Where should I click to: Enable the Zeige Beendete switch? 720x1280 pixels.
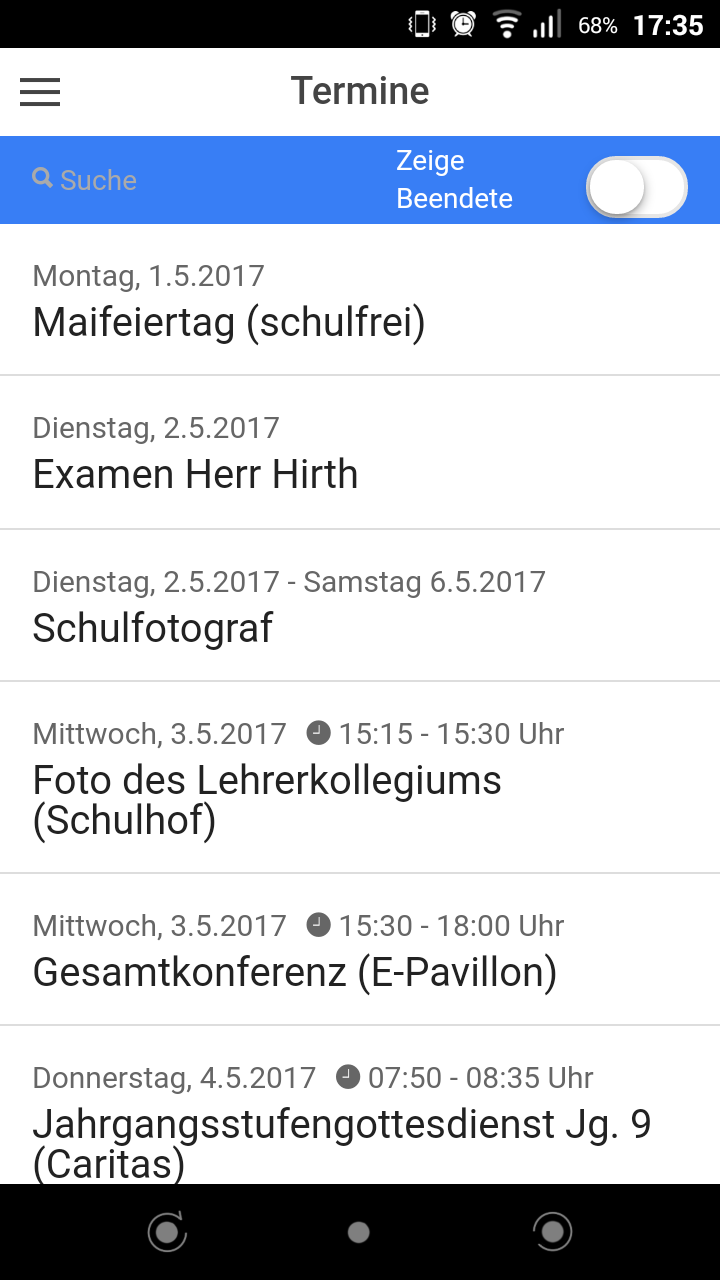click(x=637, y=187)
